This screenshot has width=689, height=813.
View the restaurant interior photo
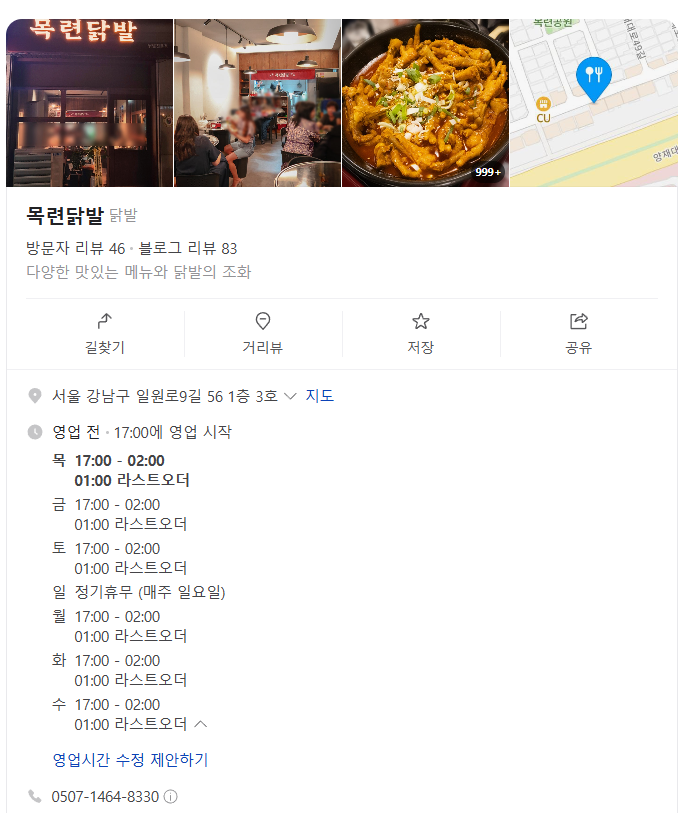click(257, 103)
